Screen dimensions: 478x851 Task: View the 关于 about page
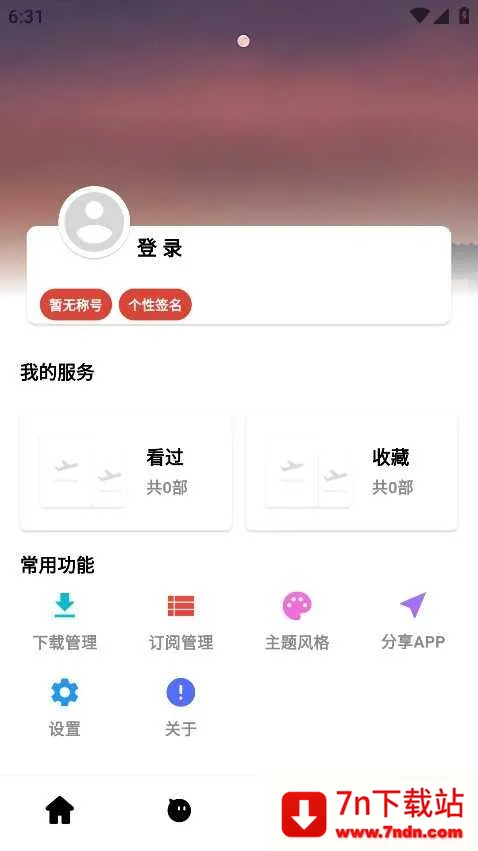coord(181,707)
